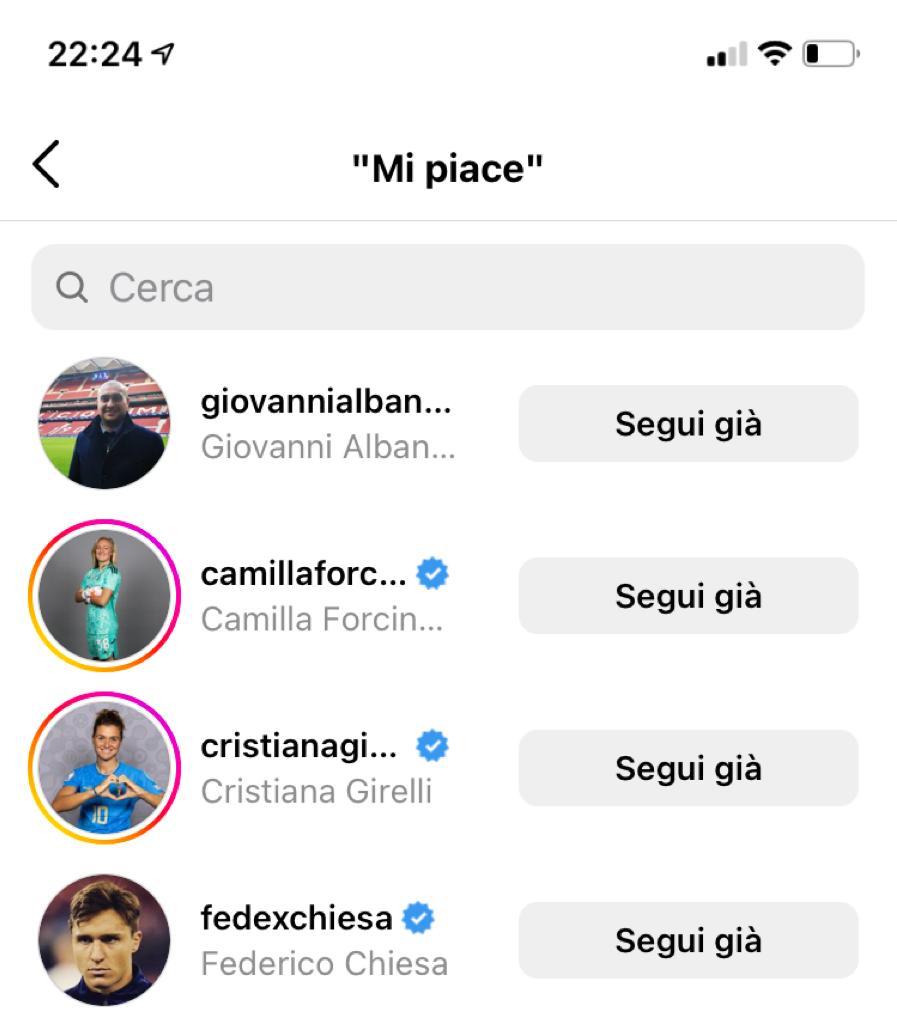Open camillaforc... profile from username

coord(304,574)
